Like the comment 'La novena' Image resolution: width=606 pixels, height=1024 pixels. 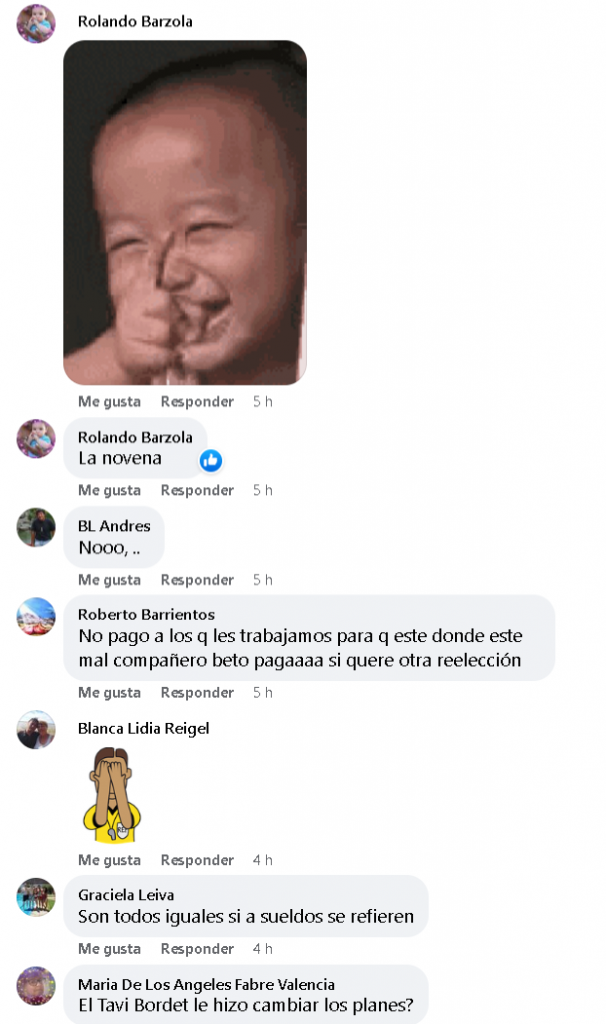(x=109, y=491)
